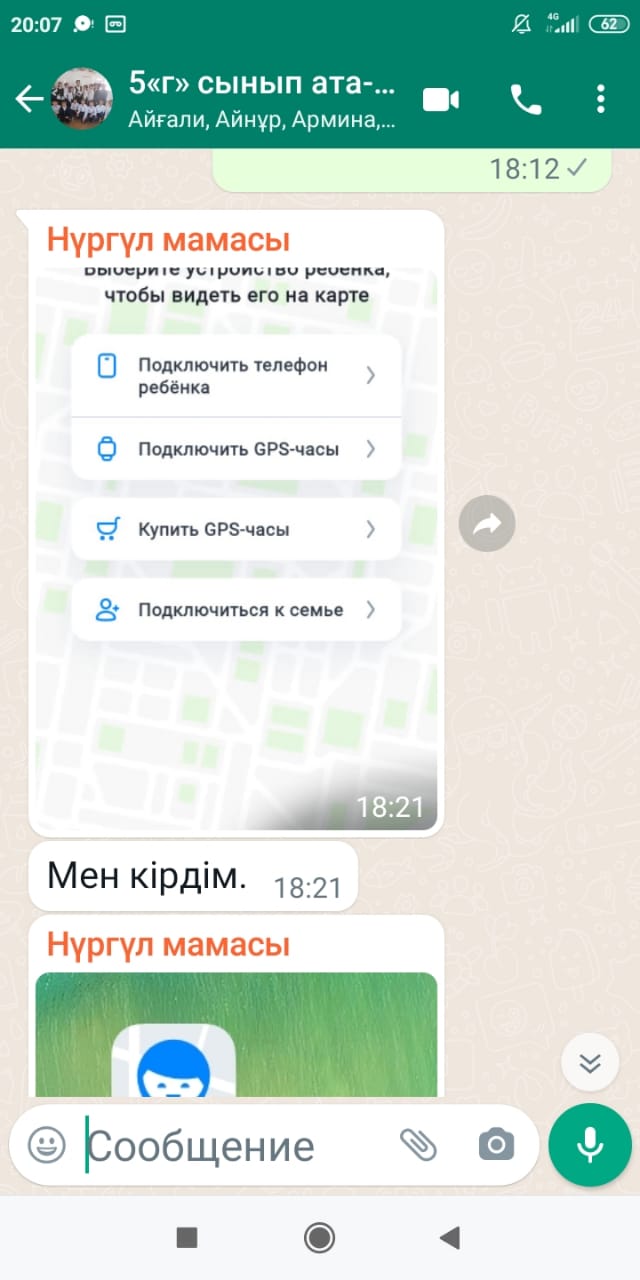This screenshot has width=640, height=1280.
Task: Start a video call with the group
Action: pyautogui.click(x=441, y=99)
